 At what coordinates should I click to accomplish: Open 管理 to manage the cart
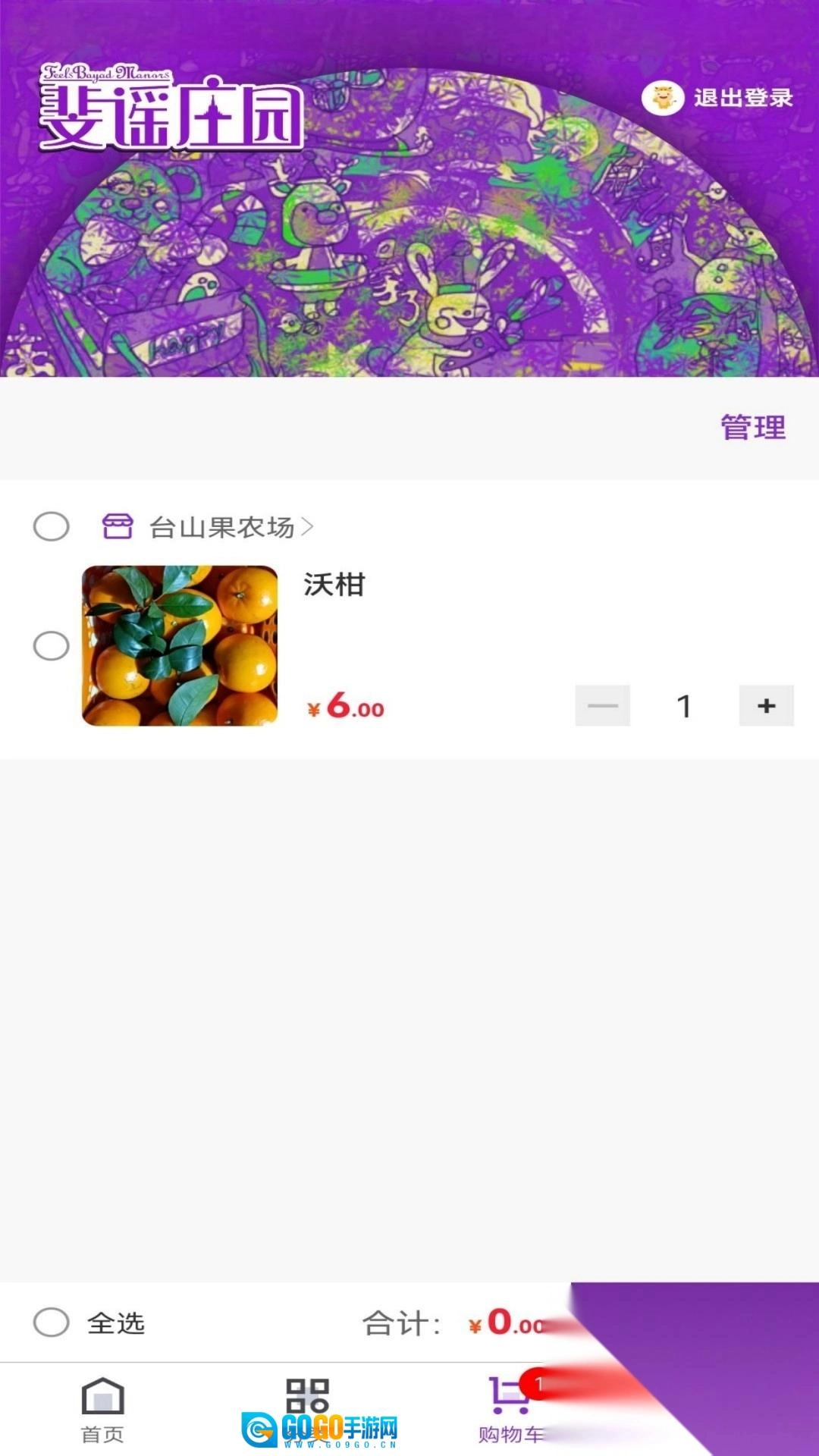pyautogui.click(x=752, y=428)
